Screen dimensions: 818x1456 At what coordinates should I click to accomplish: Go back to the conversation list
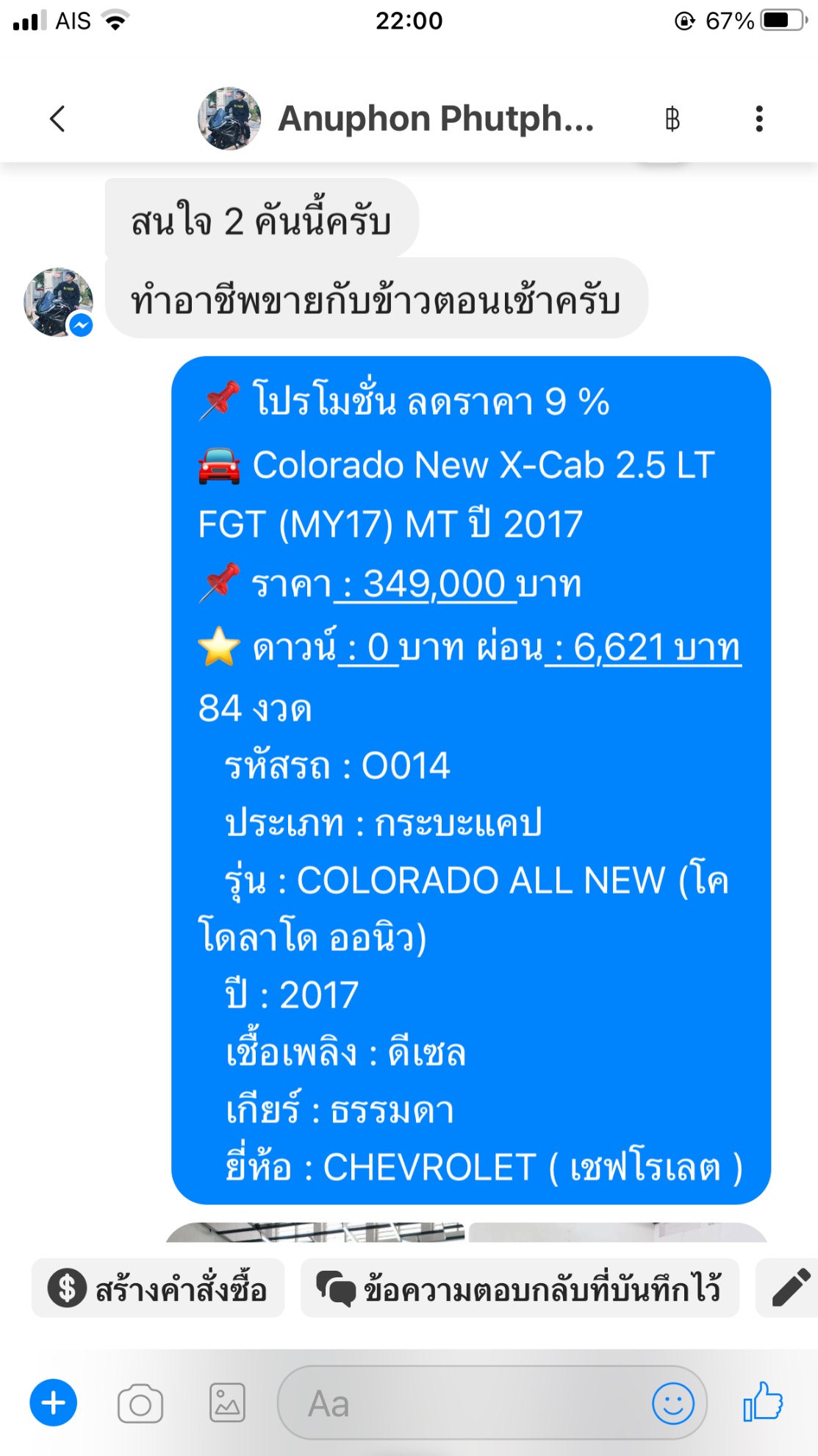point(57,118)
